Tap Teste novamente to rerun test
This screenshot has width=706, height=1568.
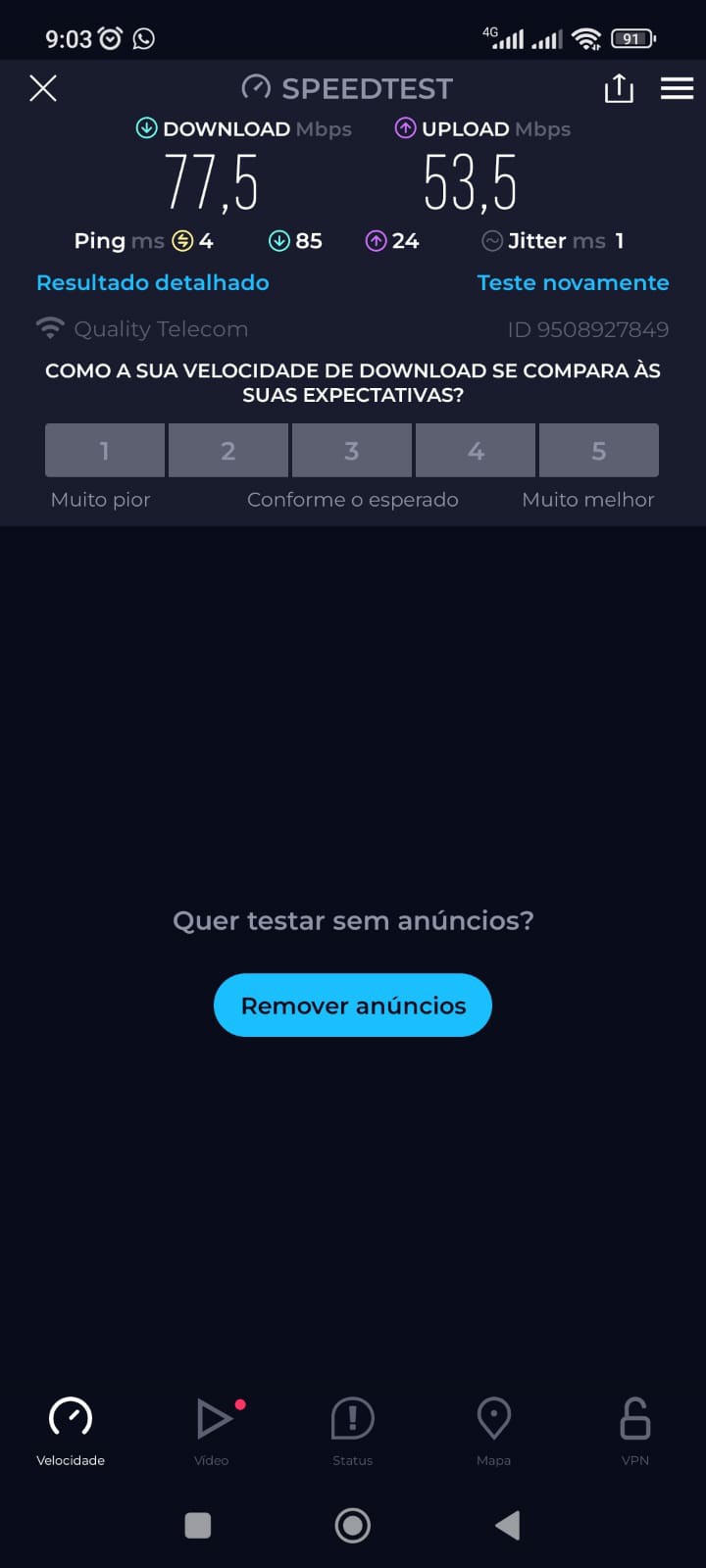(x=573, y=282)
